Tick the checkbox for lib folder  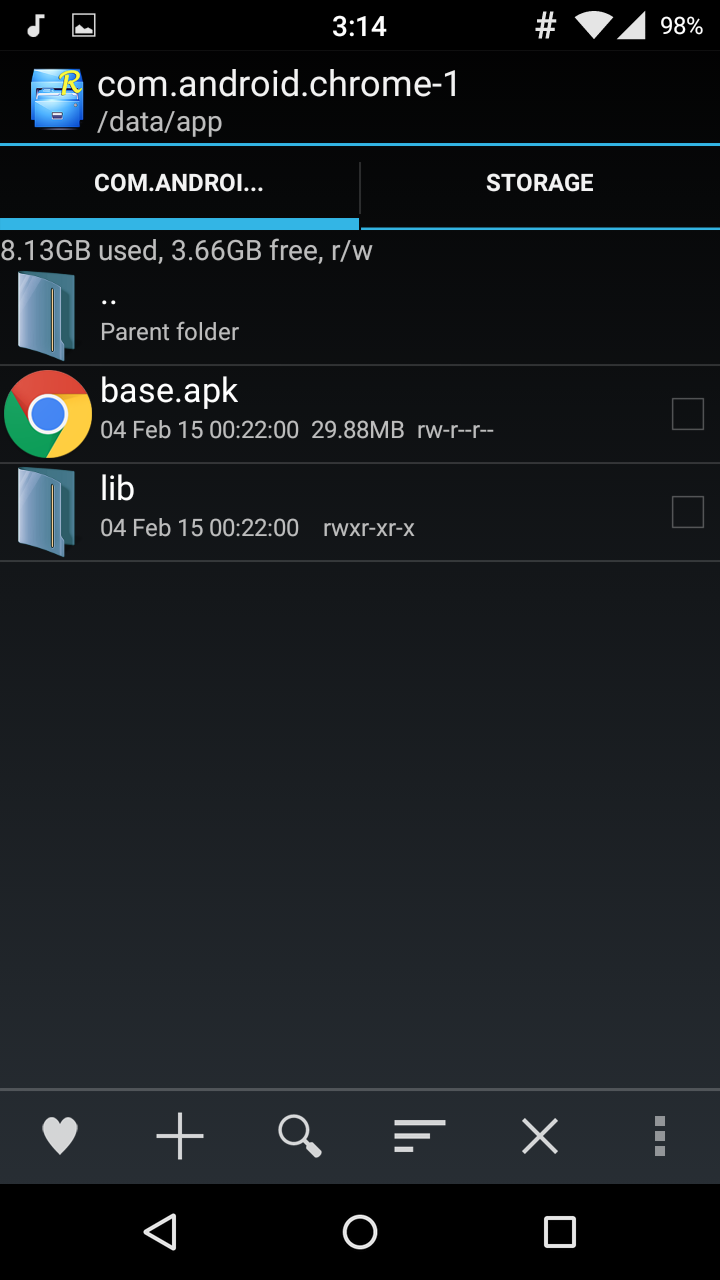point(688,512)
